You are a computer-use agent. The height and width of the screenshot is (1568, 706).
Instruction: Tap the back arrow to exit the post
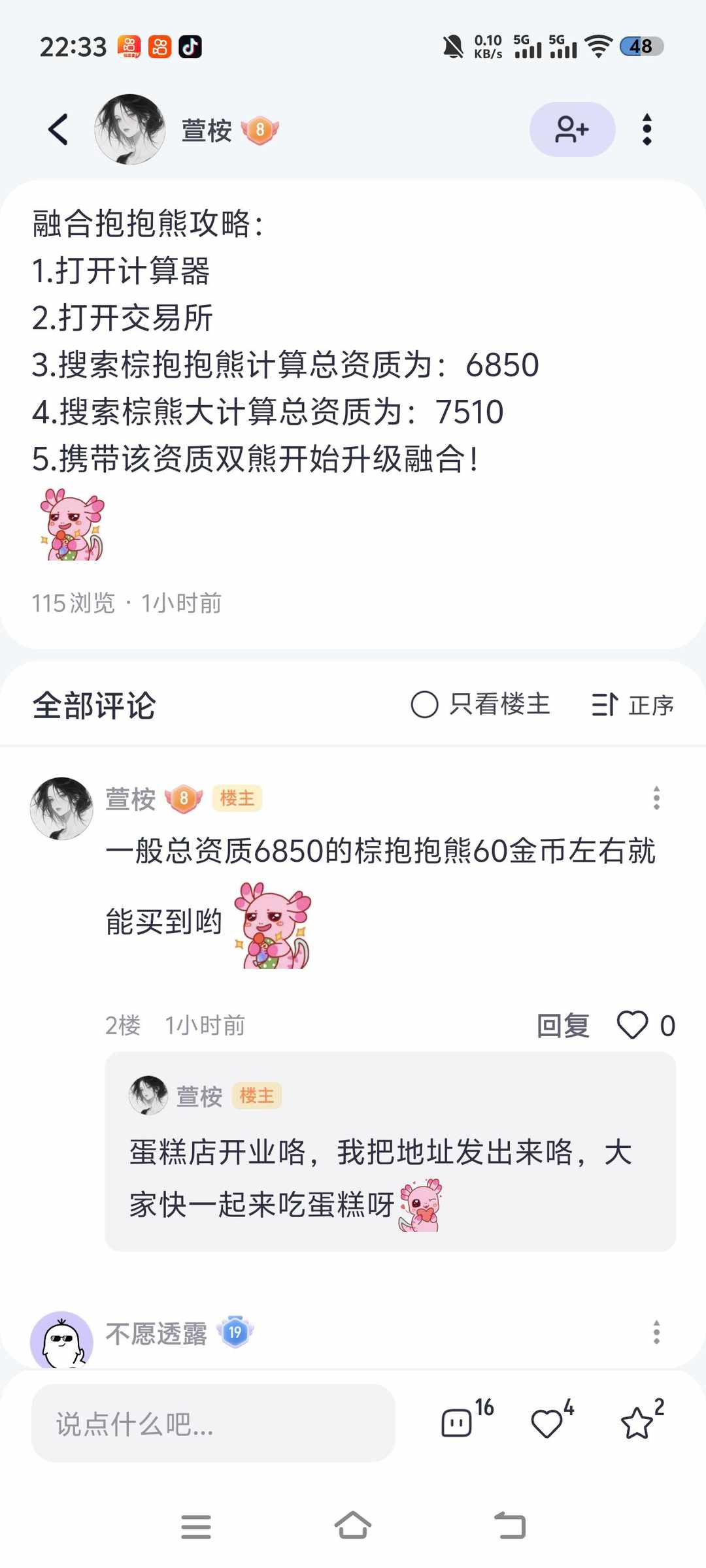(57, 129)
